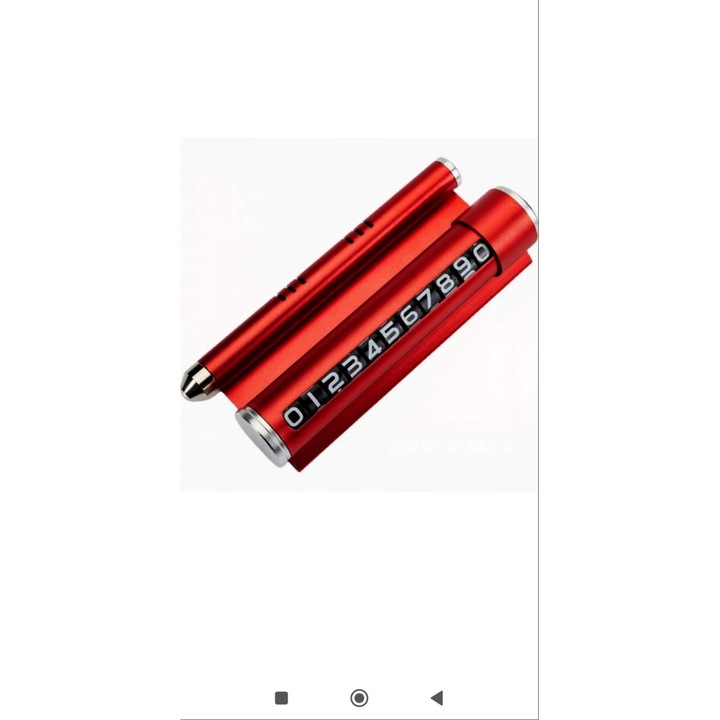This screenshot has width=720, height=720.
Task: Go to the home screen via the circle button
Action: pos(359,697)
